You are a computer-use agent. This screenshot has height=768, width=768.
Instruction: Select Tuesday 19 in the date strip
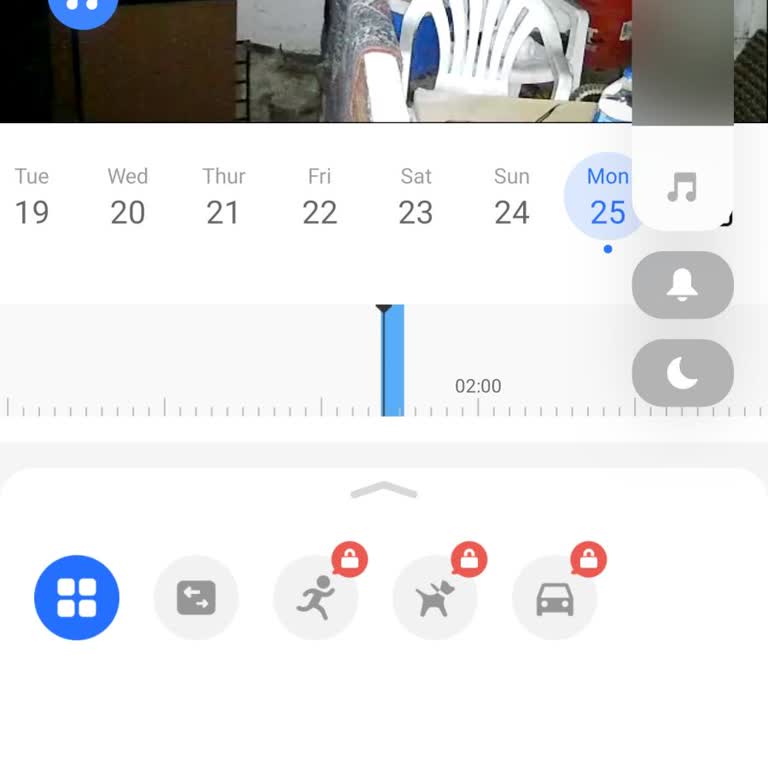pyautogui.click(x=32, y=197)
